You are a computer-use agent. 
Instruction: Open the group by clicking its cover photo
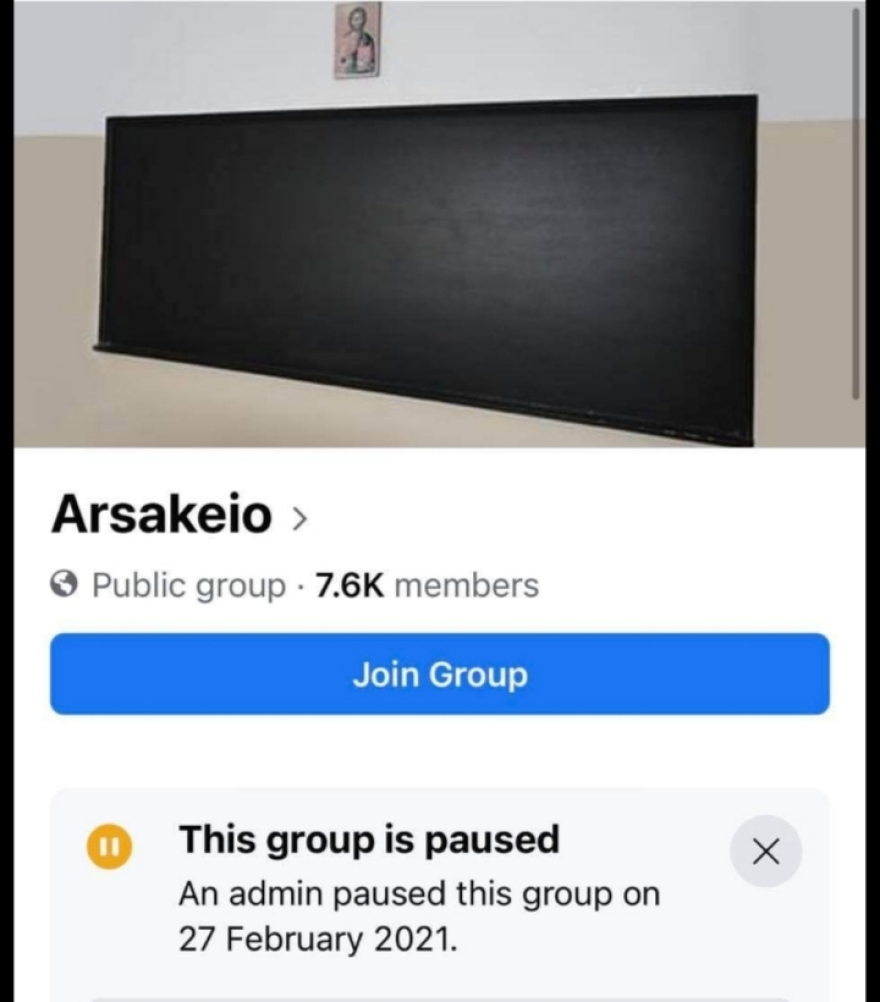[440, 230]
